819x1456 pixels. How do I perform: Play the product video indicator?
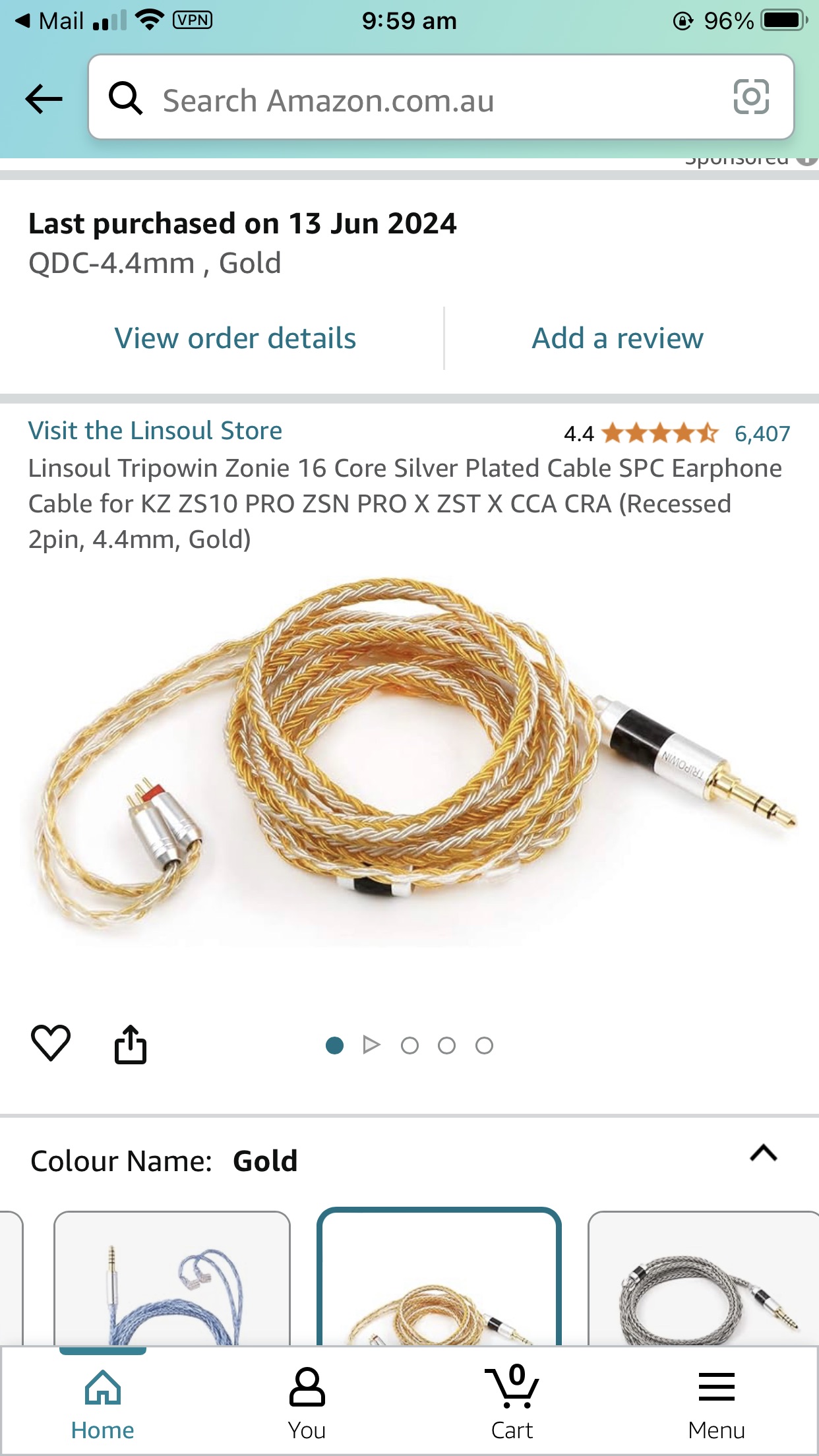click(x=372, y=1045)
